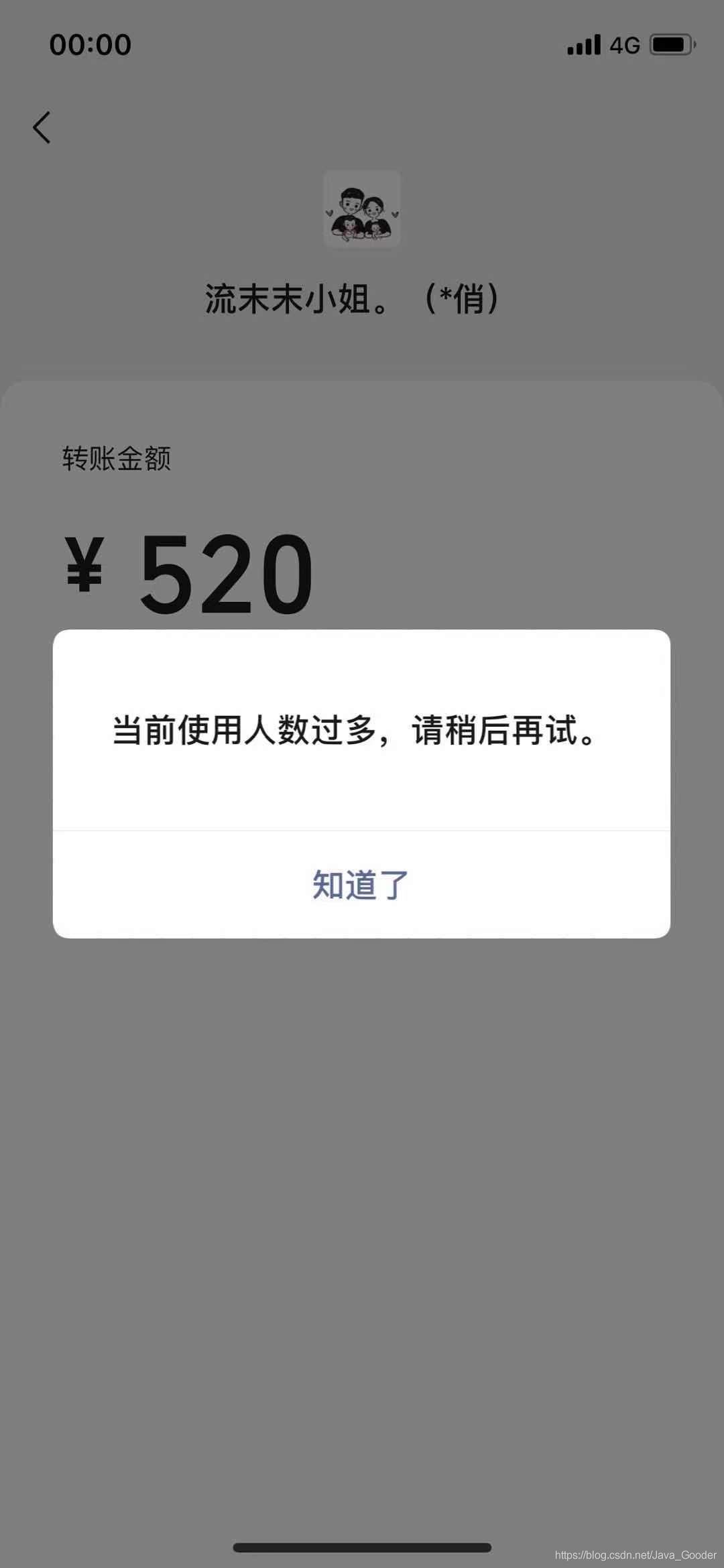
Task: Tap the clock showing 00:00
Action: coord(89,44)
